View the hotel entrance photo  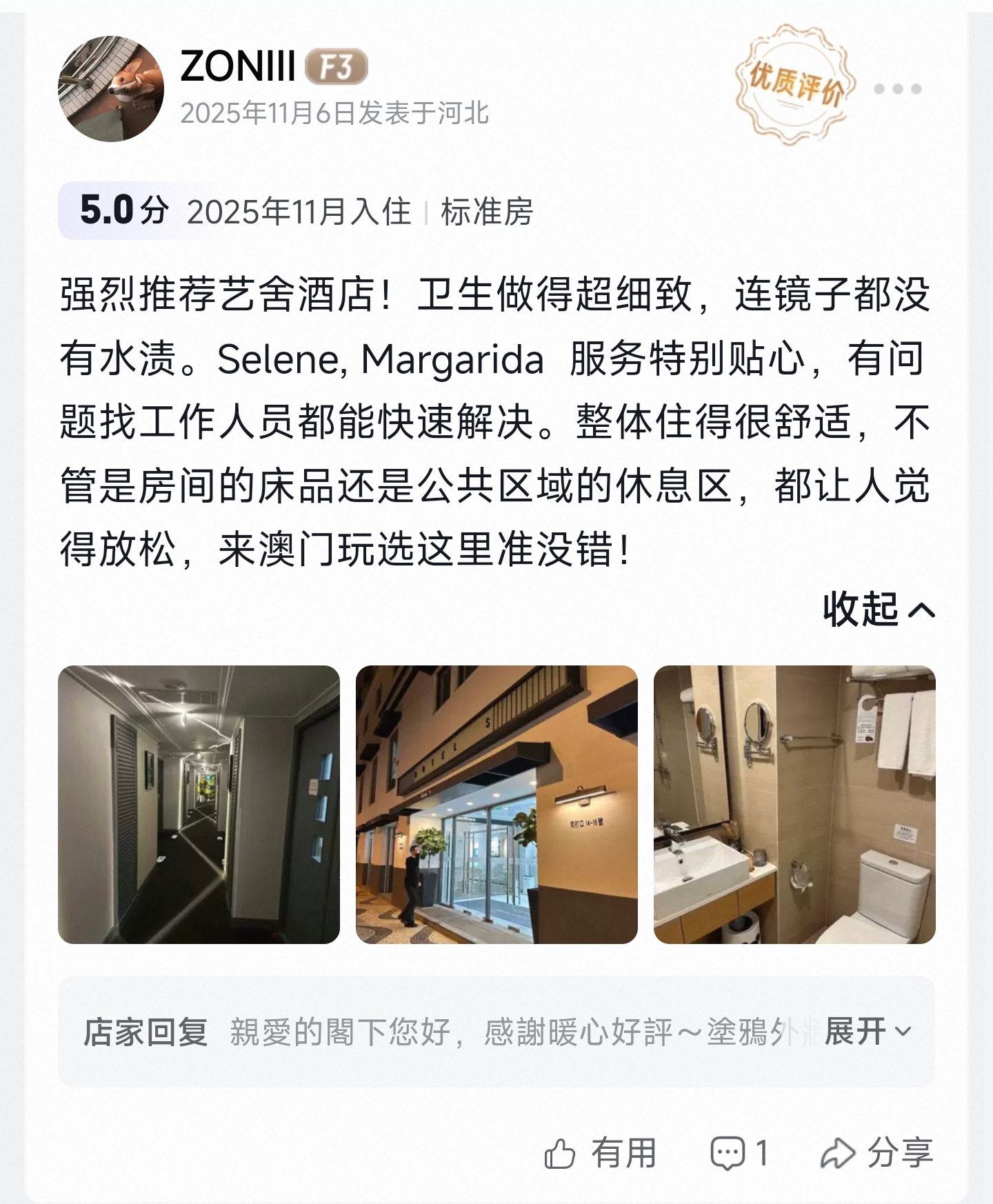click(x=496, y=804)
